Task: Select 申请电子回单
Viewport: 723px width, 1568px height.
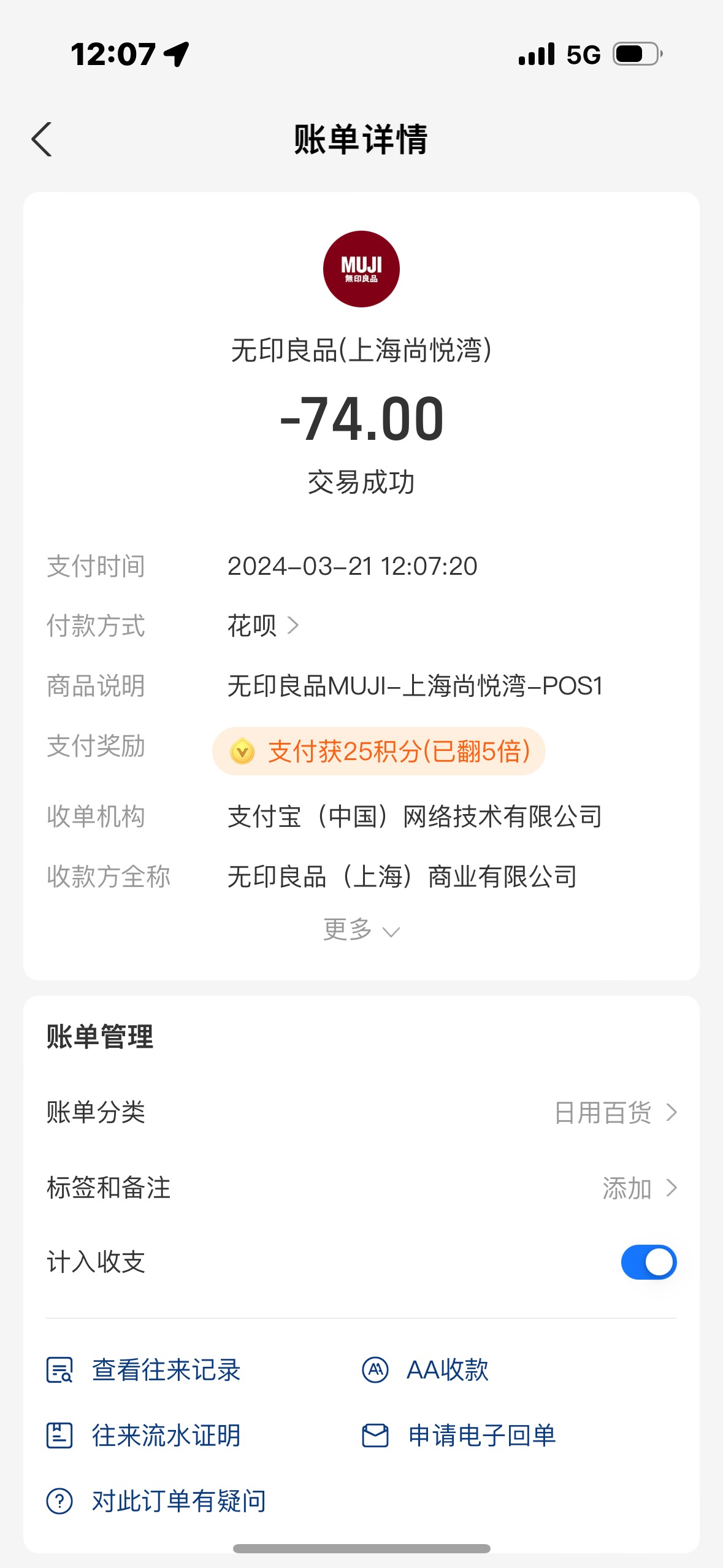Action: point(459,1435)
